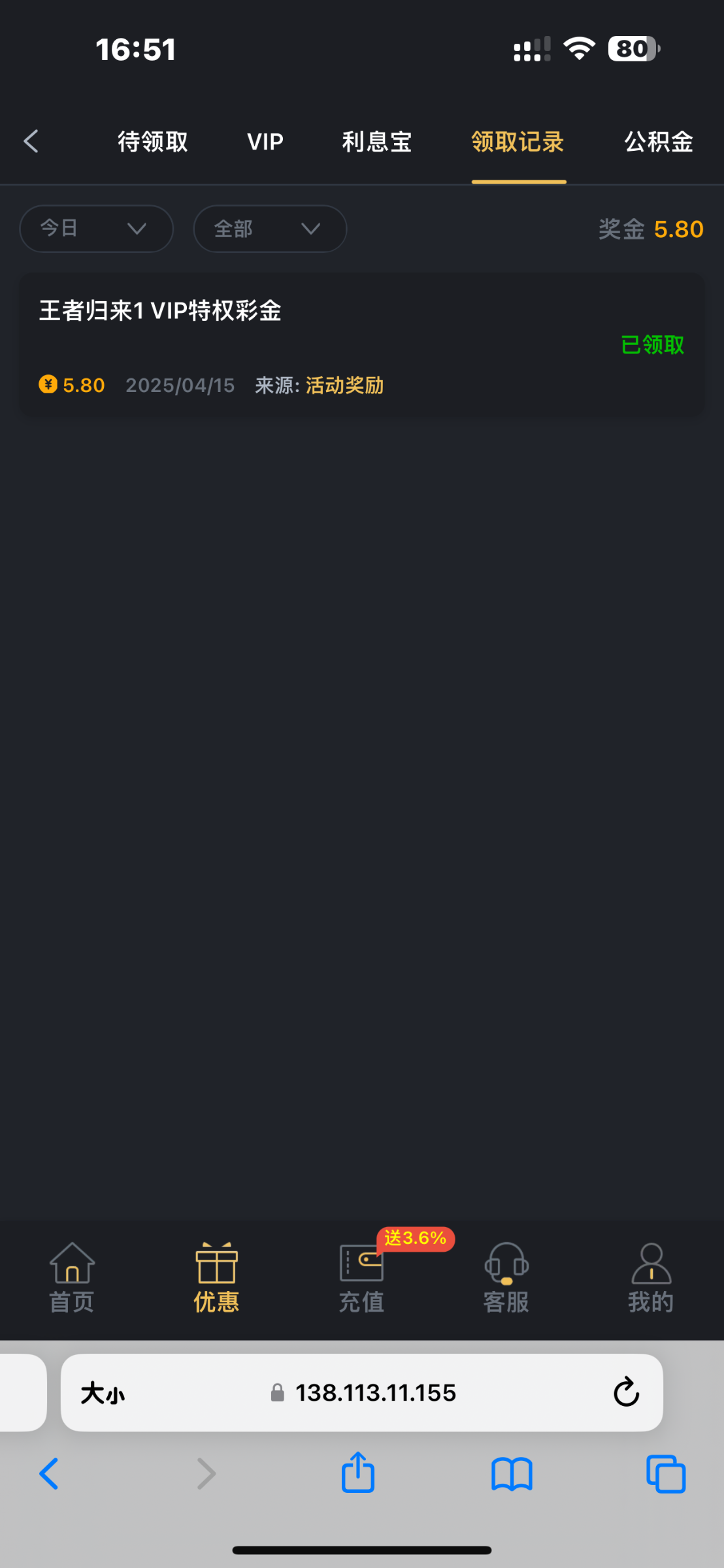
Task: Go back using the top-left arrow
Action: pyautogui.click(x=31, y=141)
